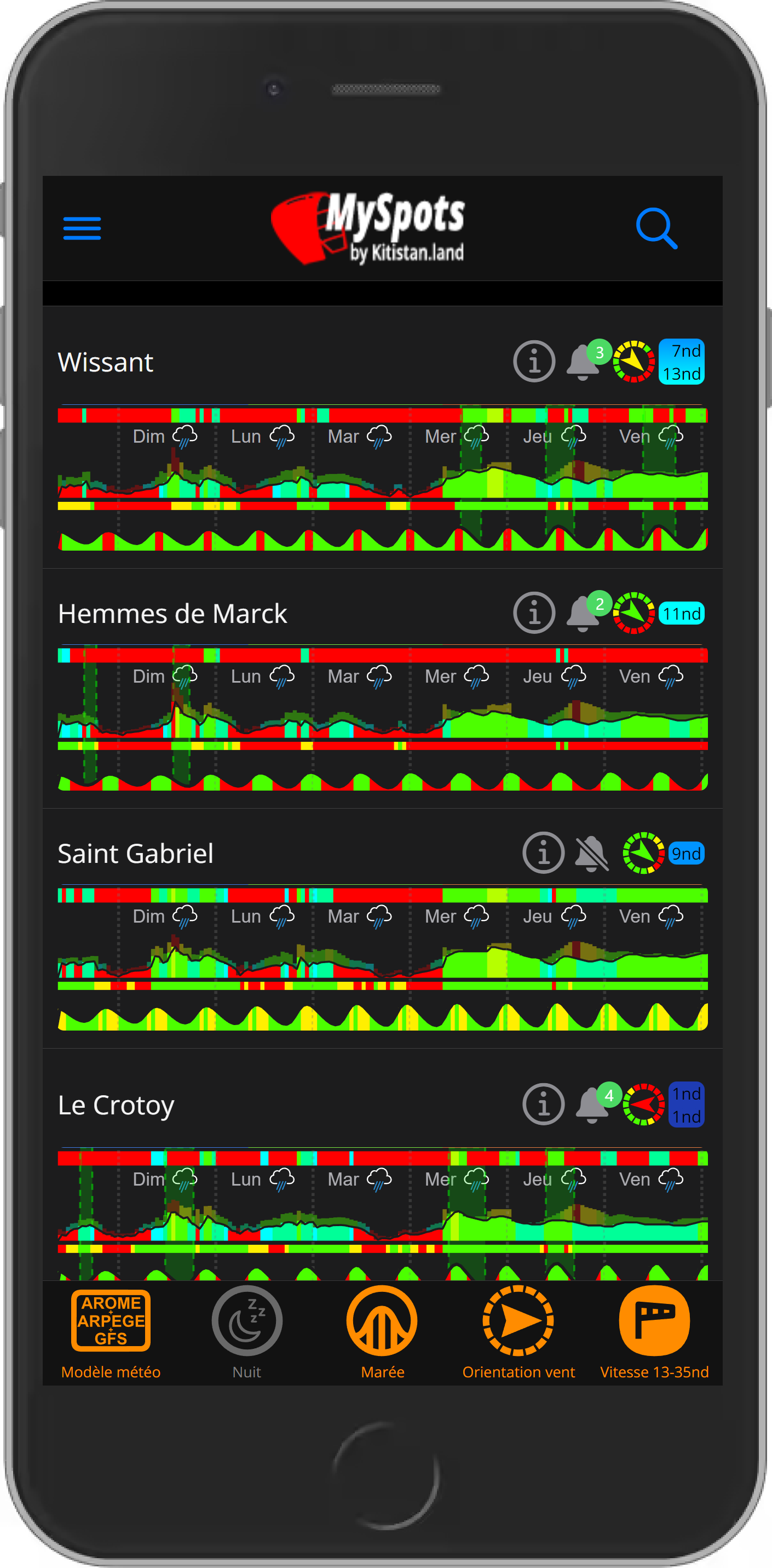Open Le Crotoy wind speed badge
772x1568 pixels.
coord(686,1105)
